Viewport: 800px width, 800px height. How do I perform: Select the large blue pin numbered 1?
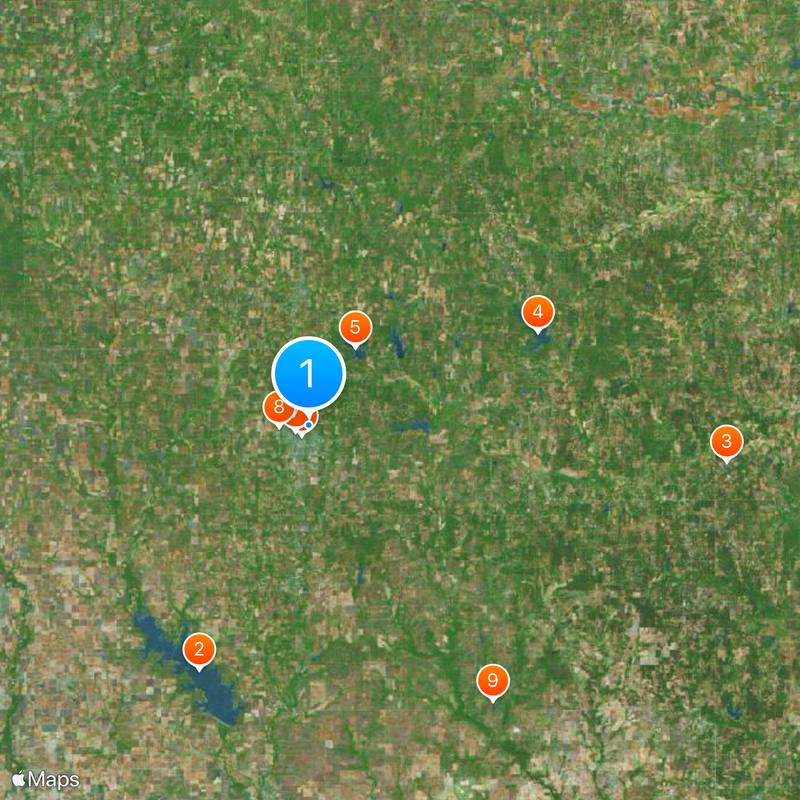[x=309, y=373]
